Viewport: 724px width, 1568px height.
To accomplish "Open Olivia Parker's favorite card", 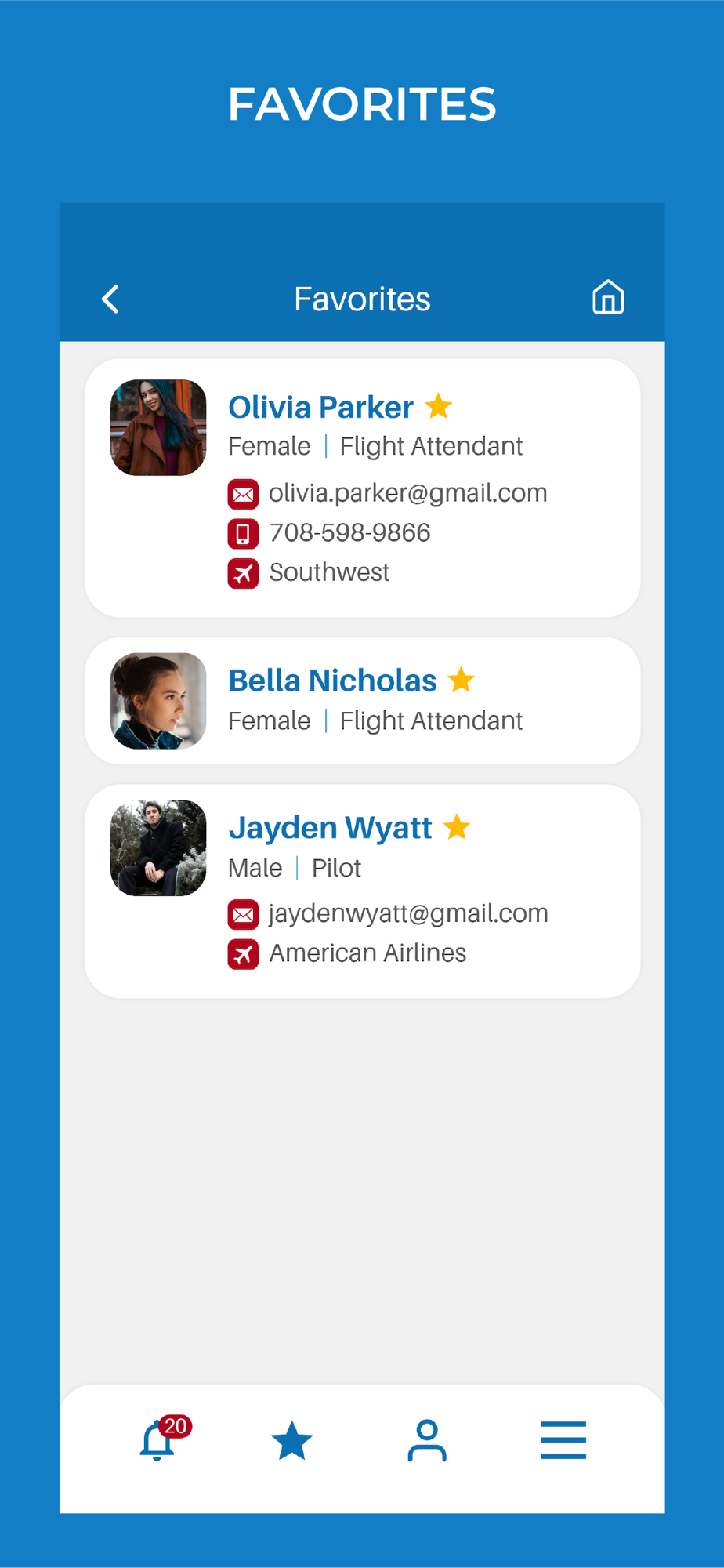I will pos(362,488).
